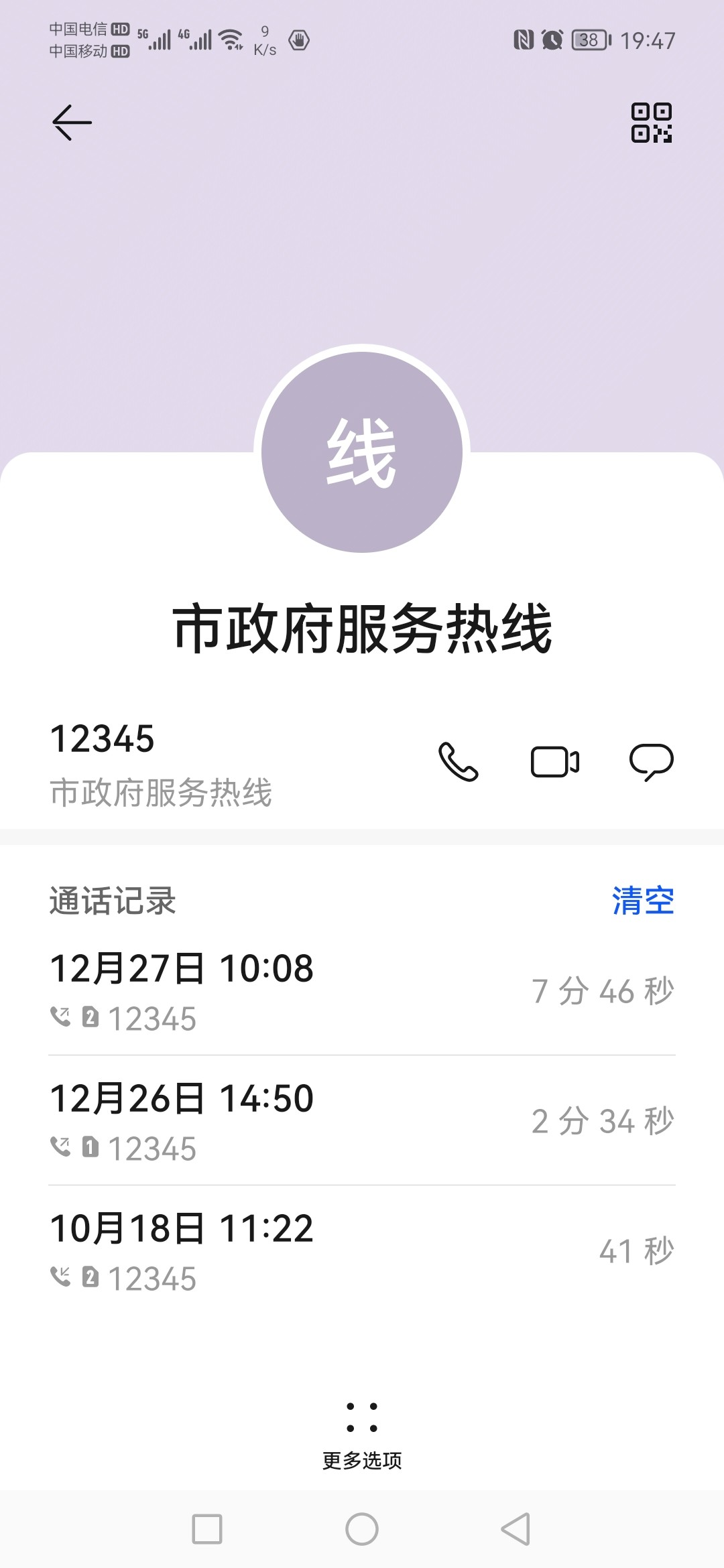The width and height of the screenshot is (724, 1568).
Task: Open the contact QR code icon
Action: click(651, 123)
